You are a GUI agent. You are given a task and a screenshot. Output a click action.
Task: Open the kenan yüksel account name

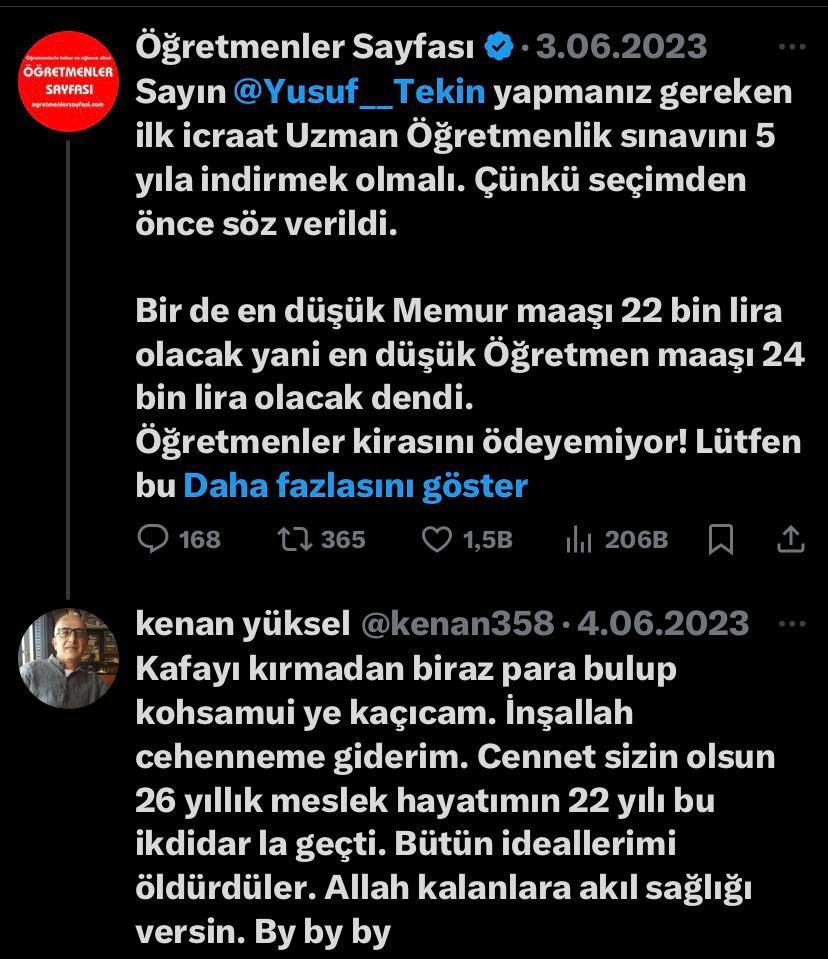(241, 624)
